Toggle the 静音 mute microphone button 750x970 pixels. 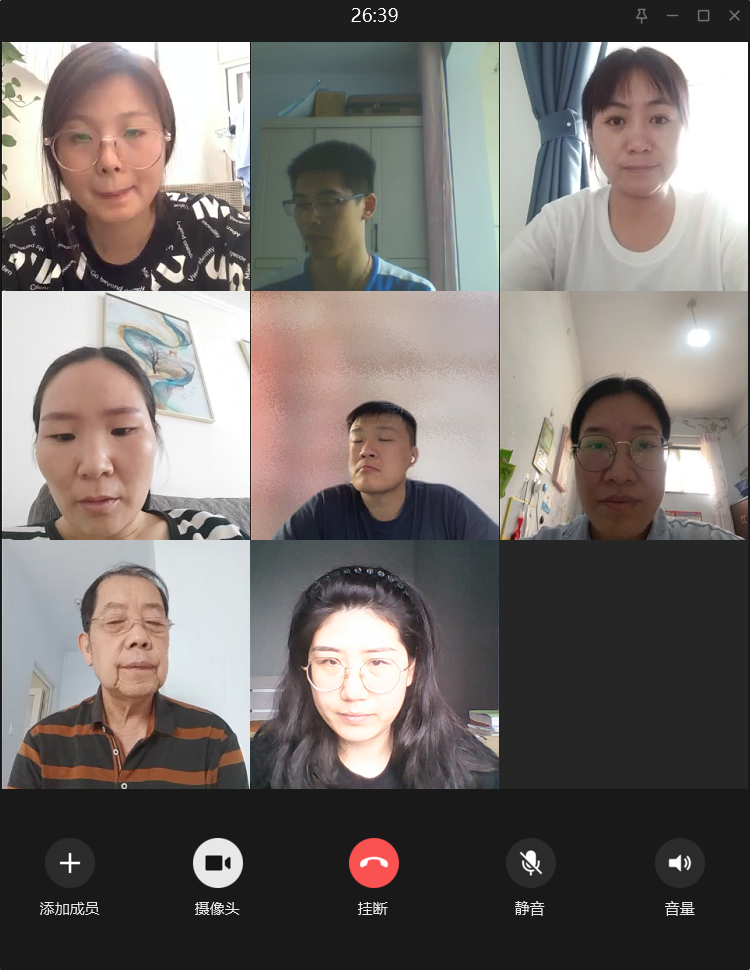pos(530,863)
